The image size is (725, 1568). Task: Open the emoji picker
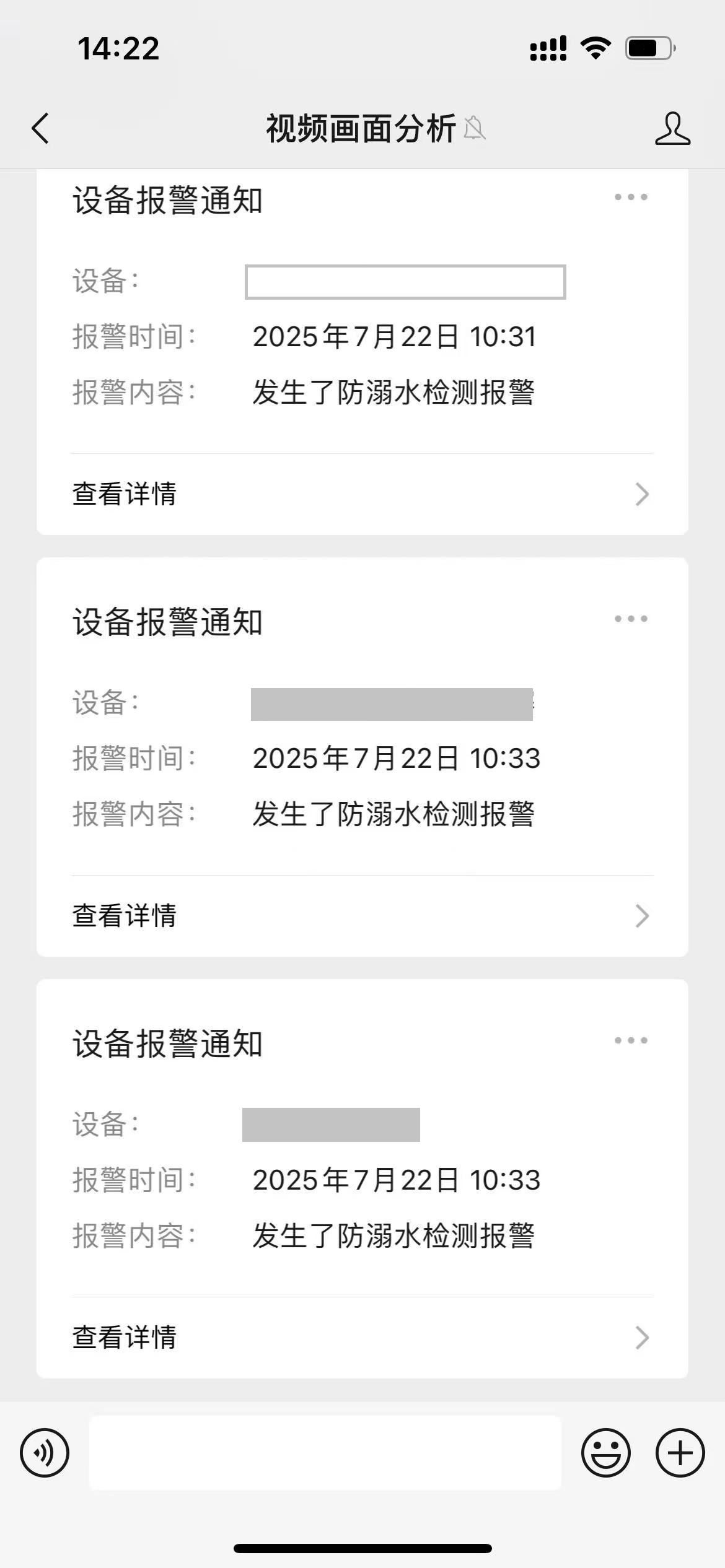(606, 1453)
